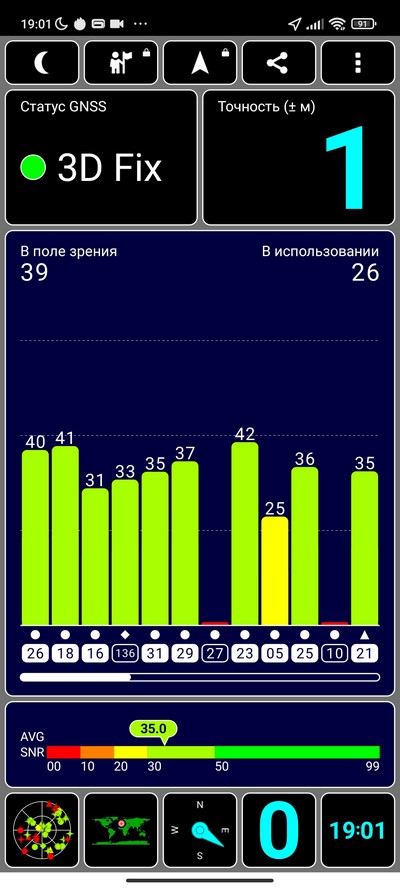This screenshot has height=889, width=400.
Task: Tap the AVG SNR signal panel
Action: pyautogui.click(x=200, y=744)
